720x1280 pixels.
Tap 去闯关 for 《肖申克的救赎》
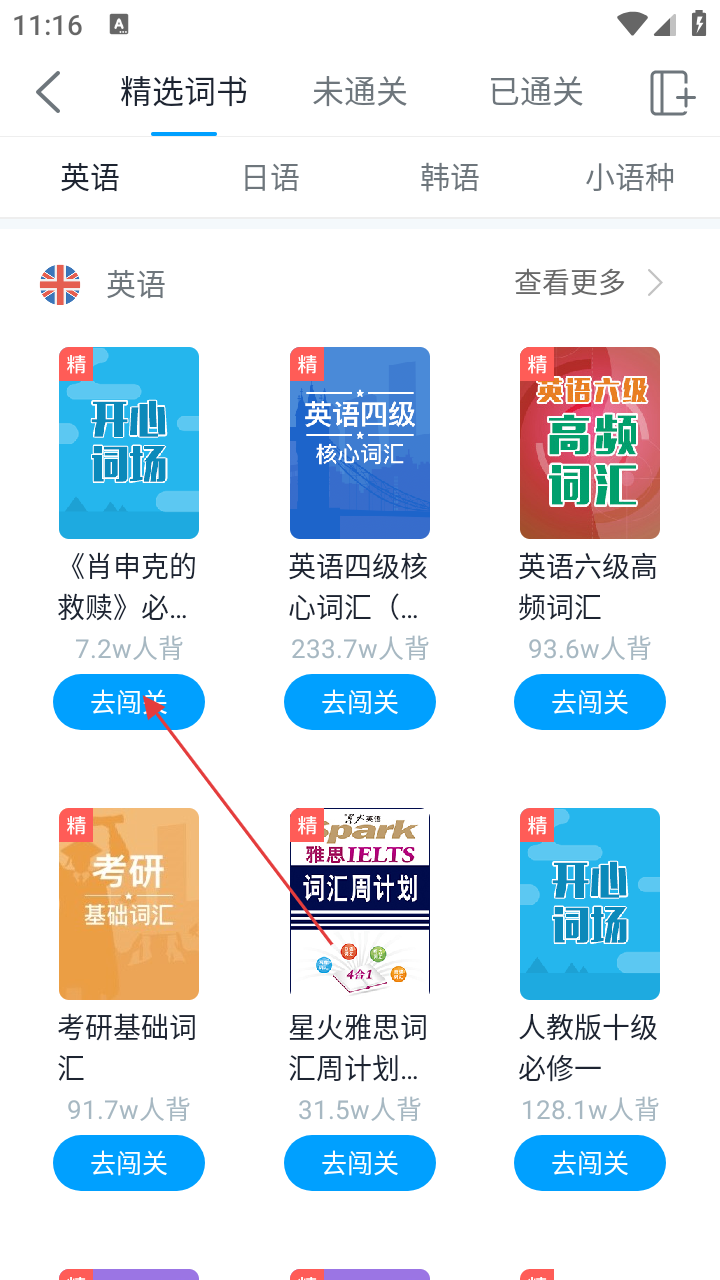129,702
